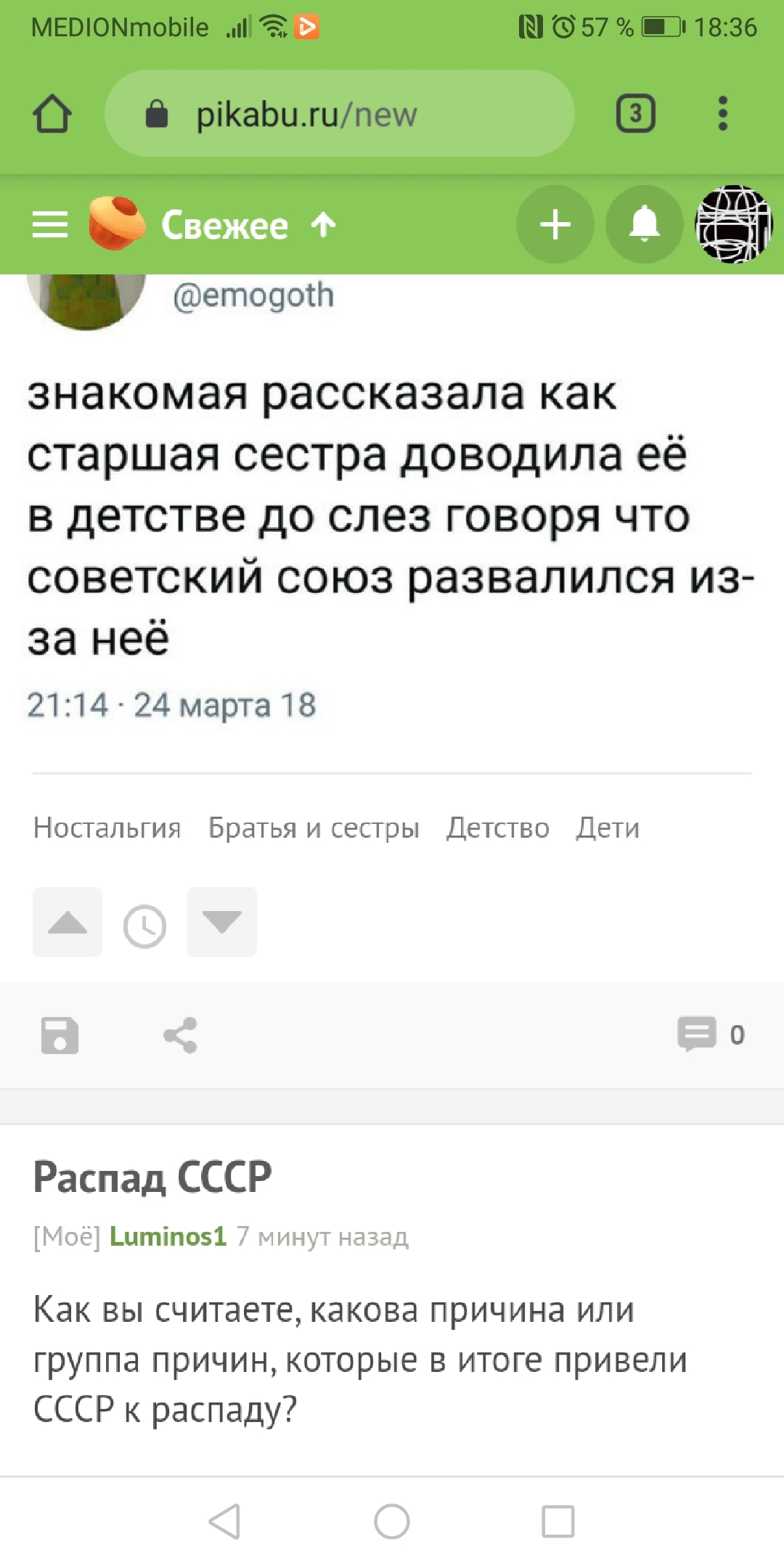Open the Братья и сестры tag
This screenshot has width=784, height=1568.
pos(314,828)
